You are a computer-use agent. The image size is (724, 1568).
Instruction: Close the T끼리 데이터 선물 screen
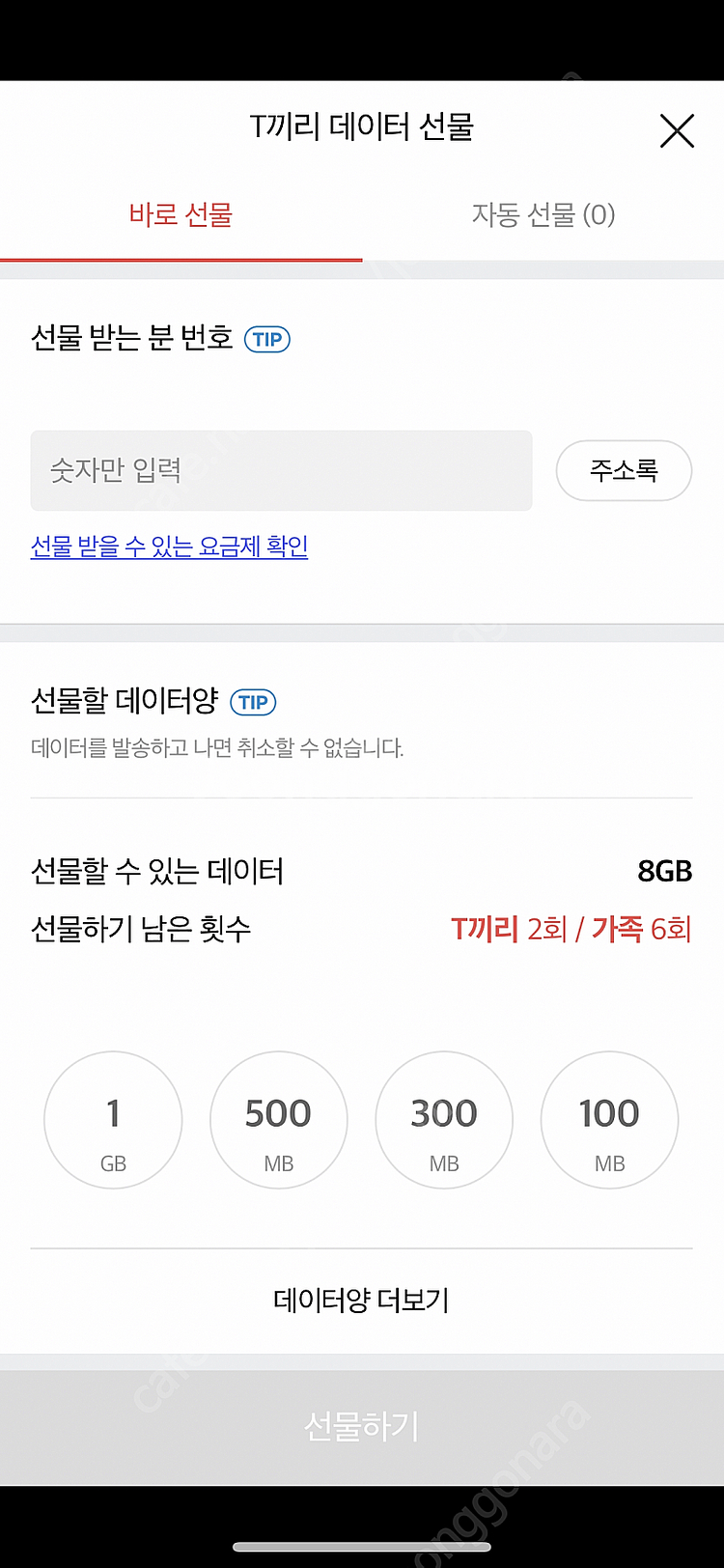click(x=677, y=131)
